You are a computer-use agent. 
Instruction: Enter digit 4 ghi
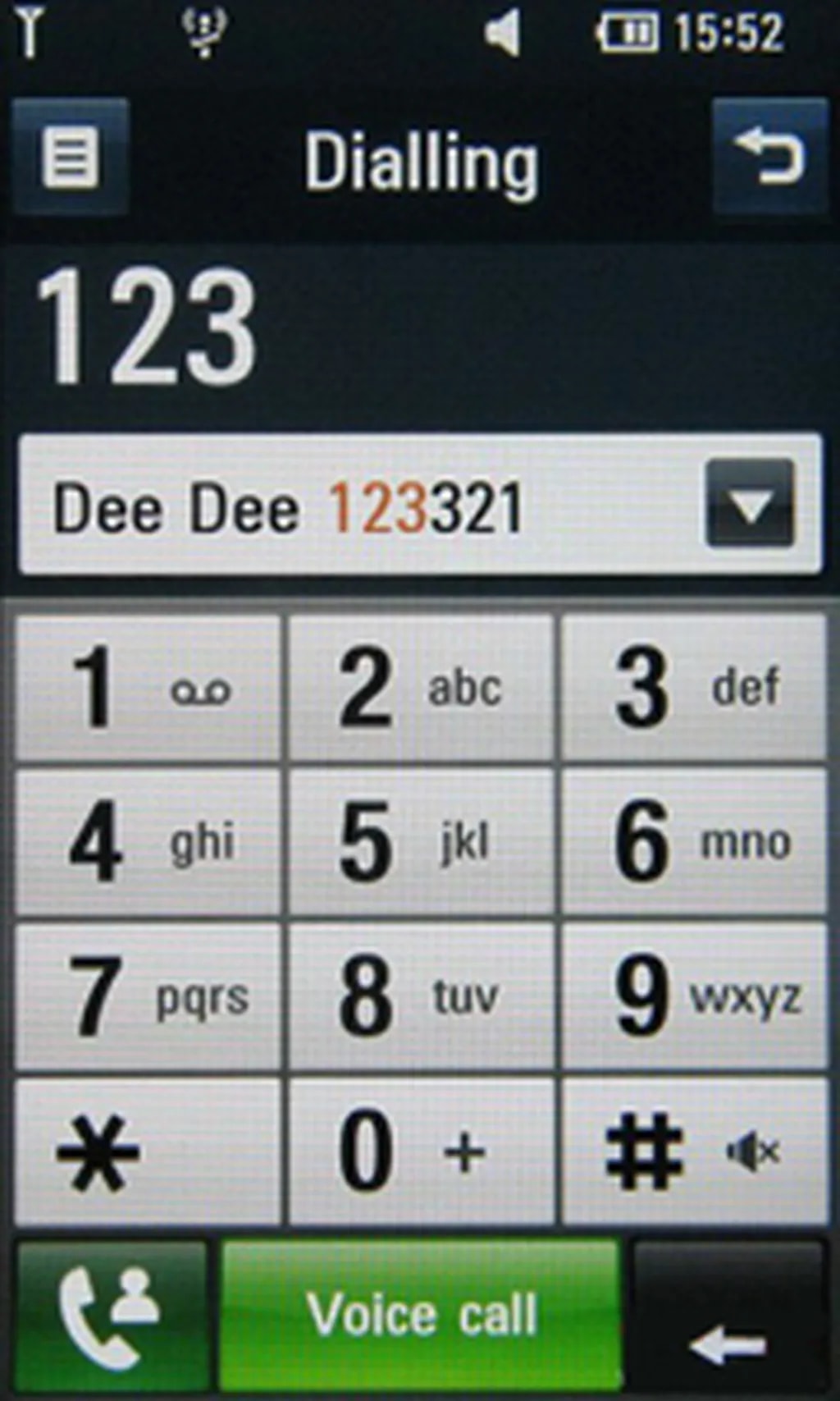148,842
